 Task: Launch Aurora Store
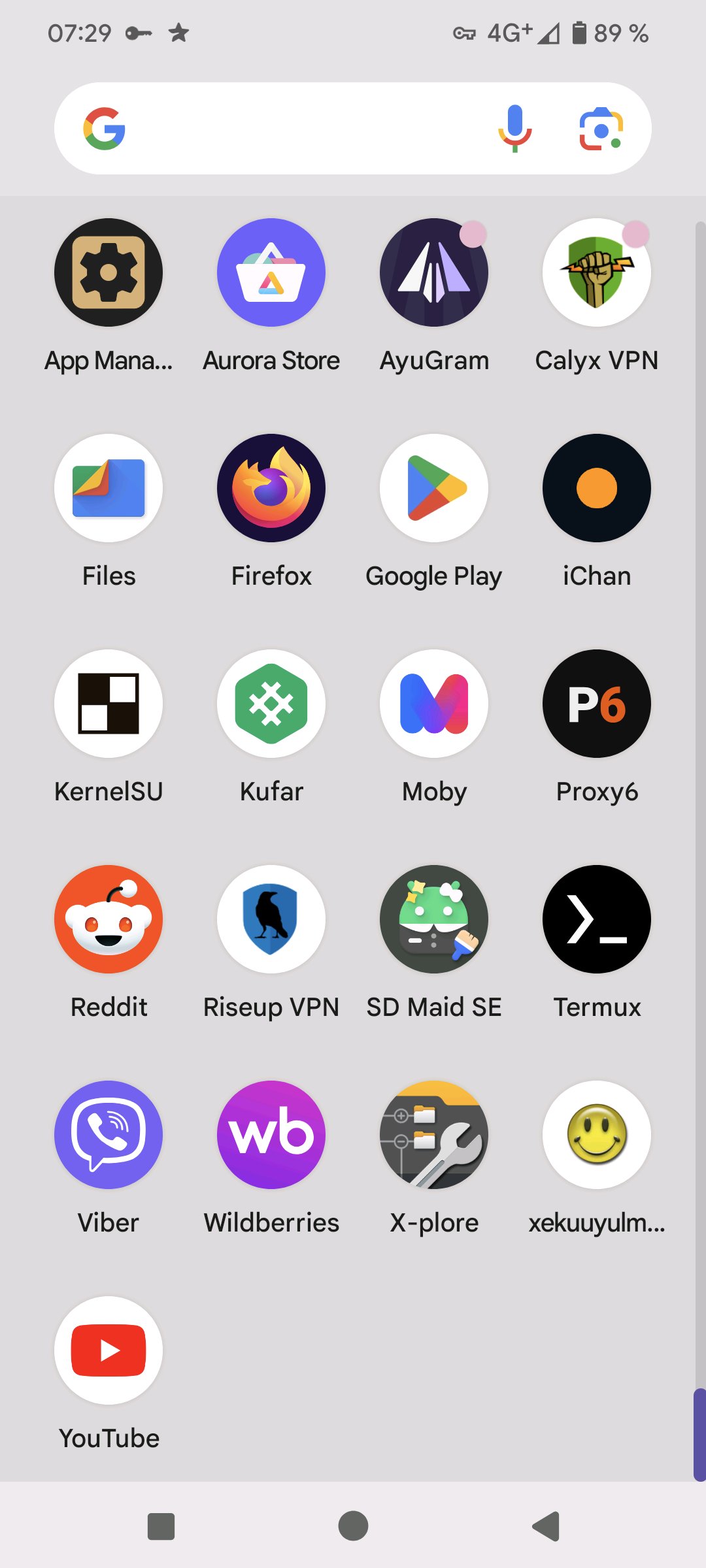(271, 272)
